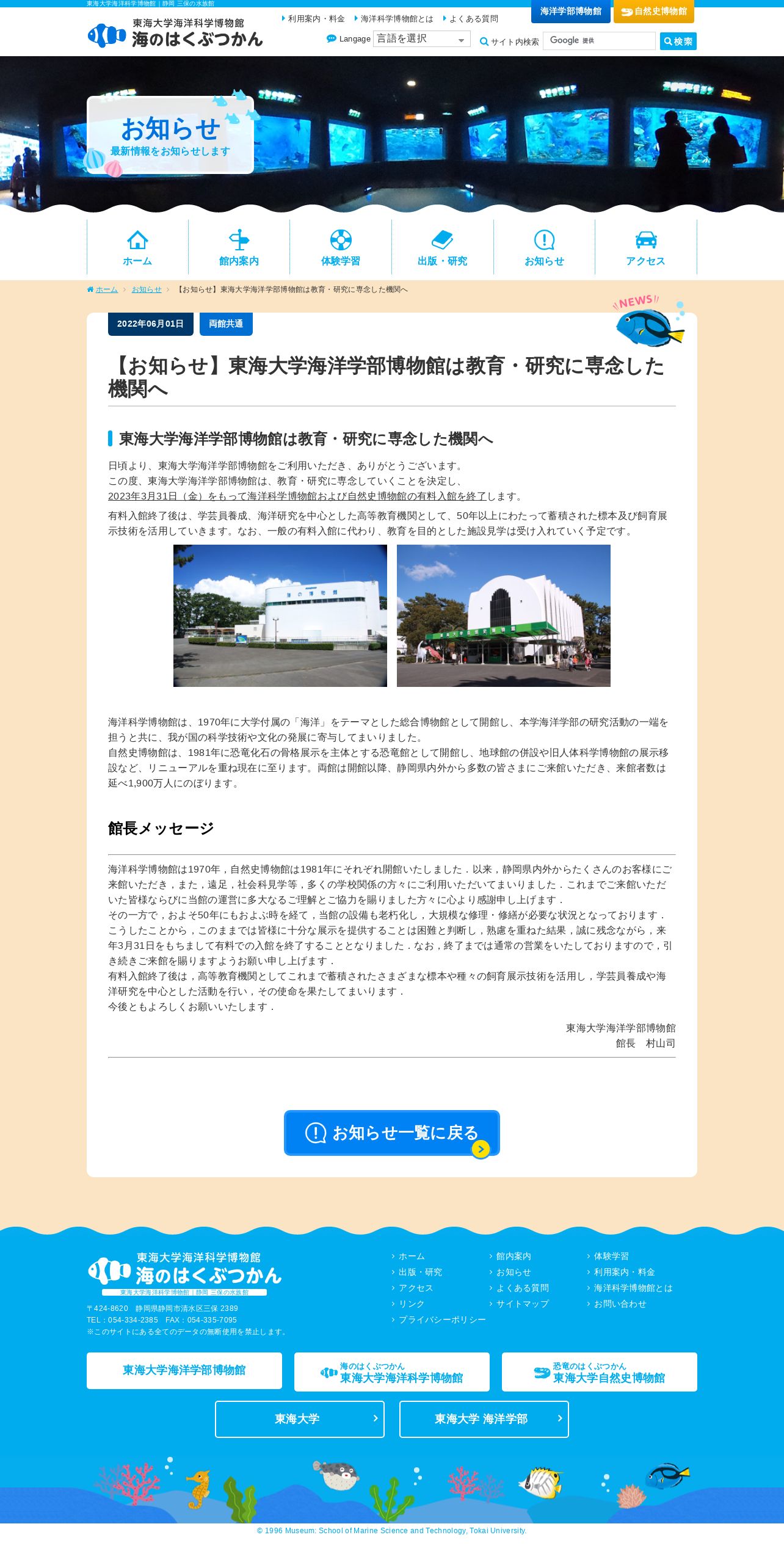This screenshot has width=784, height=1568.
Task: Tap the お知らせ breadcrumb link
Action: click(x=147, y=289)
